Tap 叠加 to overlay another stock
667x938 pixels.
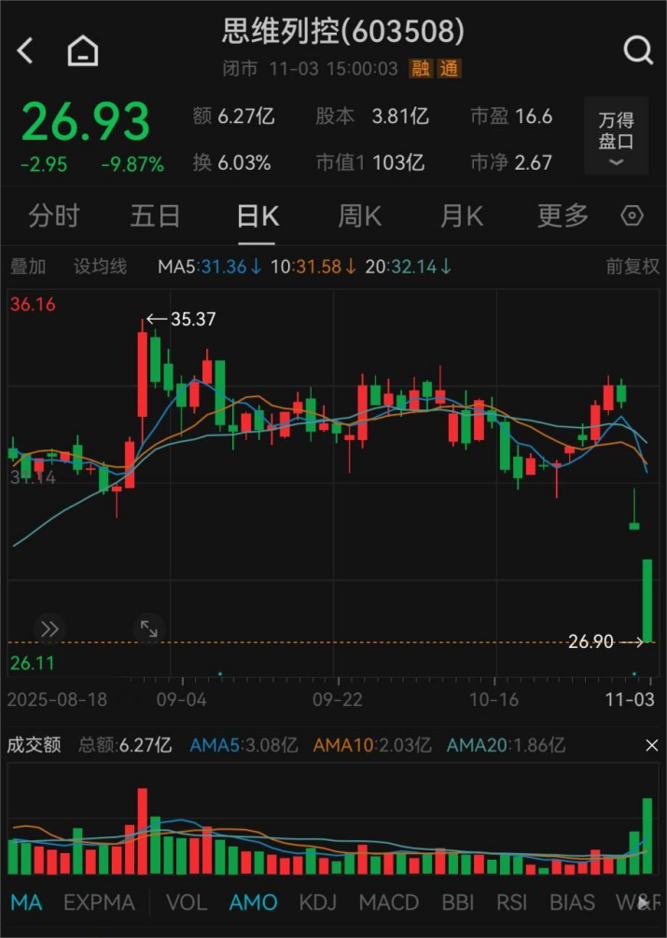coord(28,266)
